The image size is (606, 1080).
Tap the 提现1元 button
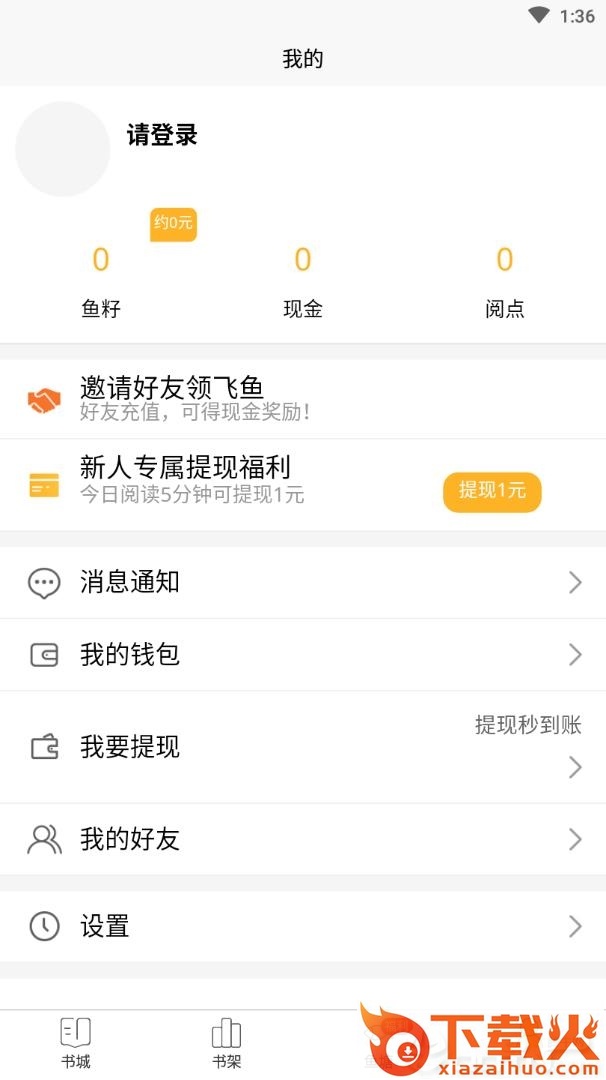[x=492, y=491]
